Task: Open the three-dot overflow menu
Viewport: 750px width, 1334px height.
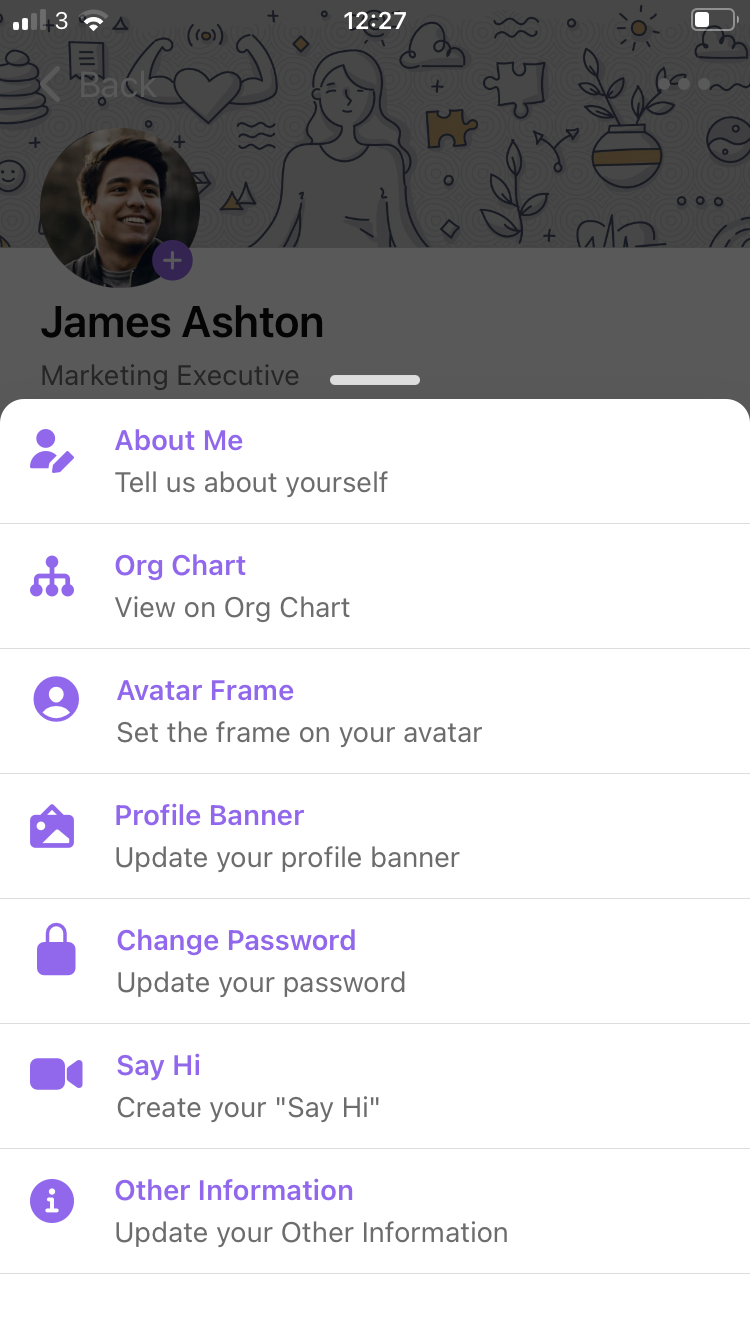Action: tap(684, 85)
